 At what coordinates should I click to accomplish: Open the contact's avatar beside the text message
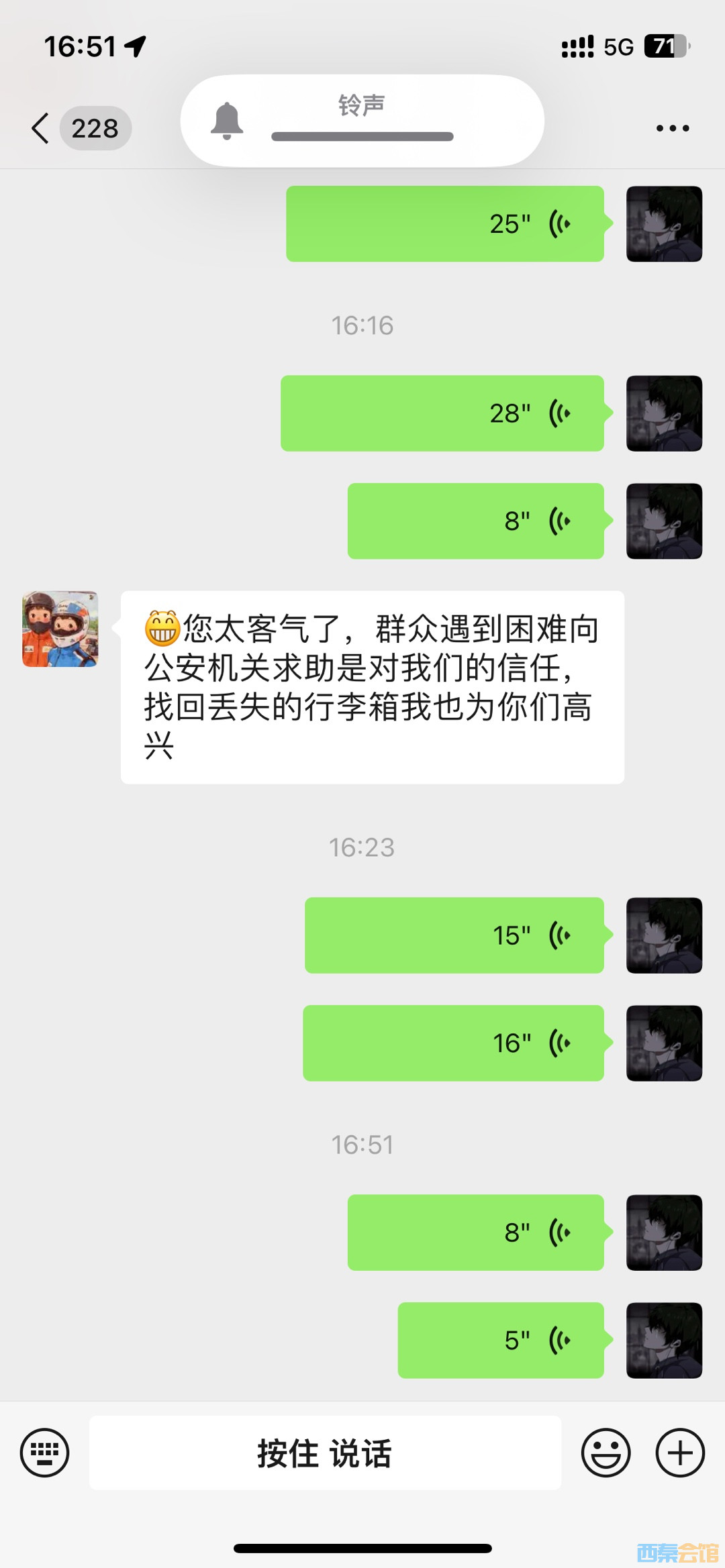coord(60,629)
